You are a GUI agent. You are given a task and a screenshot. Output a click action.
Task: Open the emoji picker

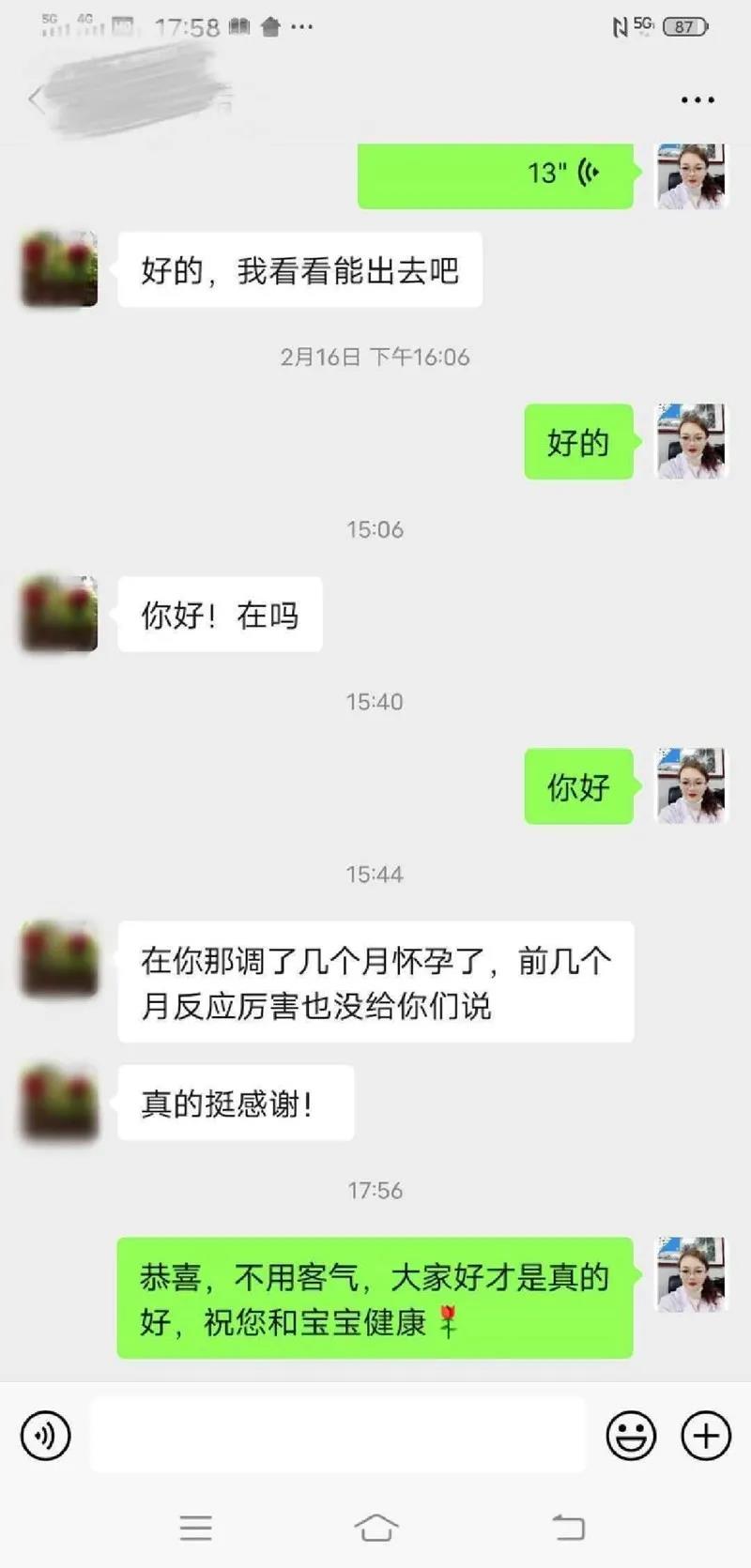(x=631, y=1435)
